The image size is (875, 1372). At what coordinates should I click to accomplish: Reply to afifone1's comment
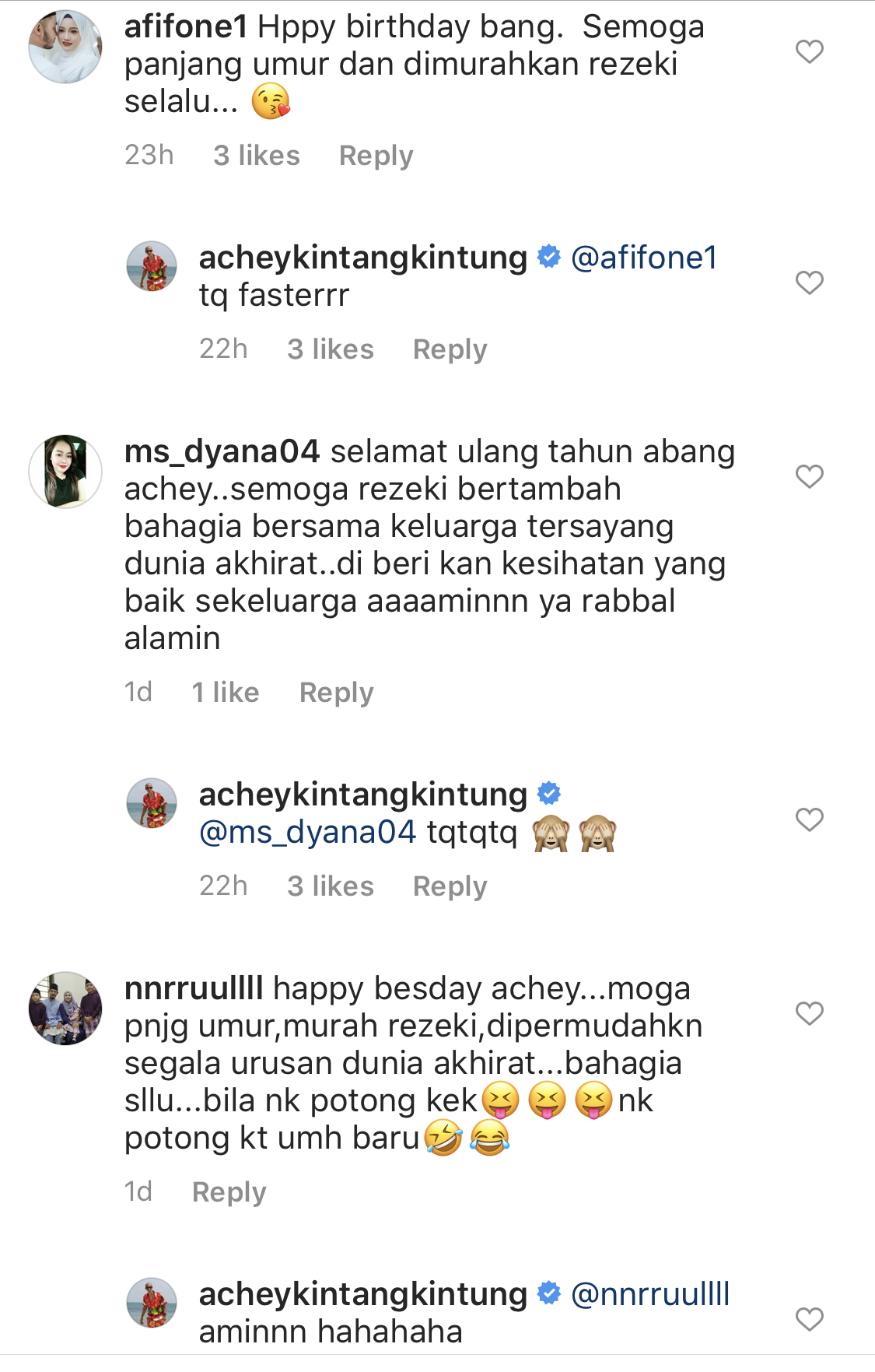tap(376, 156)
